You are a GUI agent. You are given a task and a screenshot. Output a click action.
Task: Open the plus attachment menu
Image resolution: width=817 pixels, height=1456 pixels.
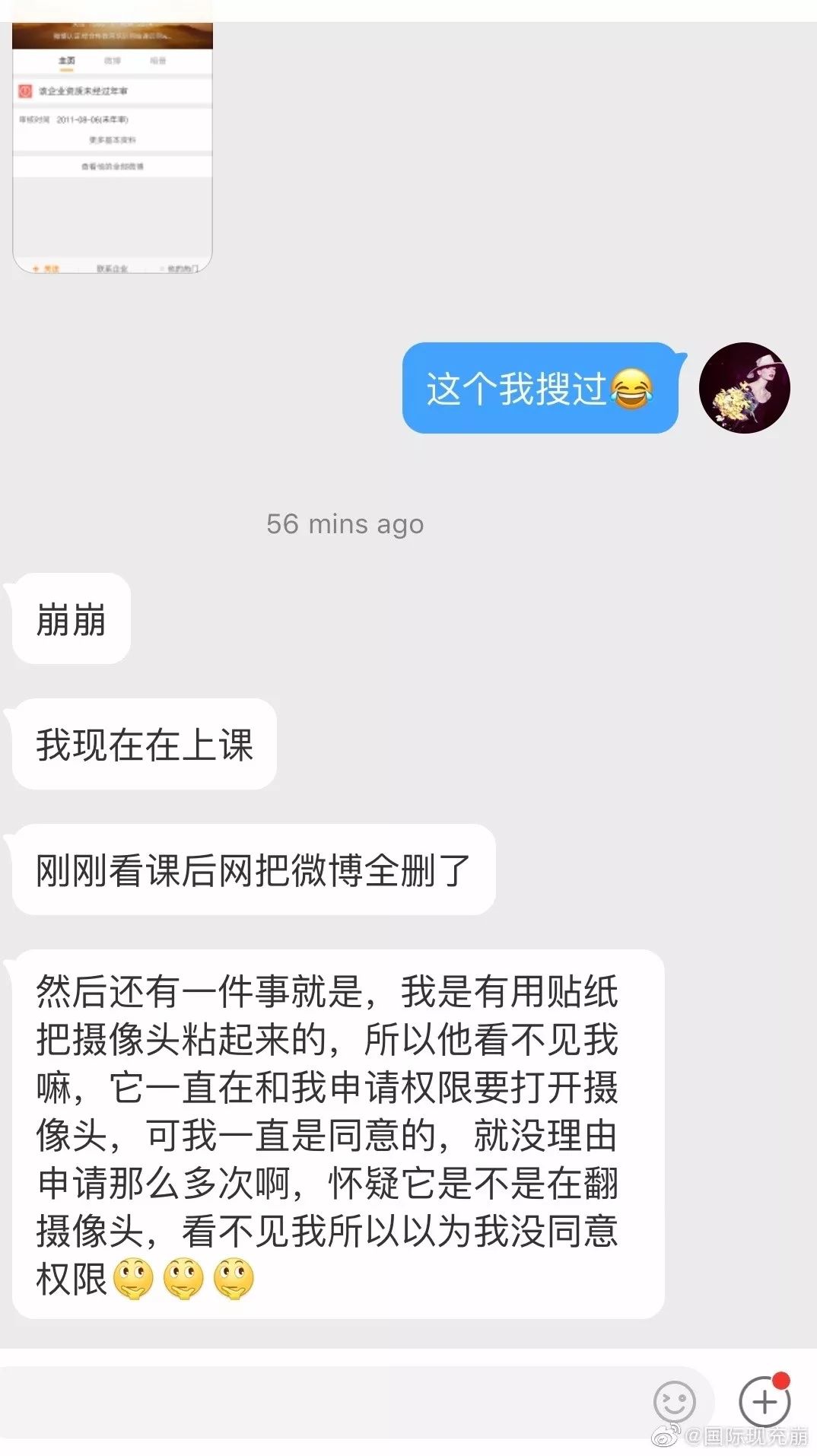click(765, 1402)
